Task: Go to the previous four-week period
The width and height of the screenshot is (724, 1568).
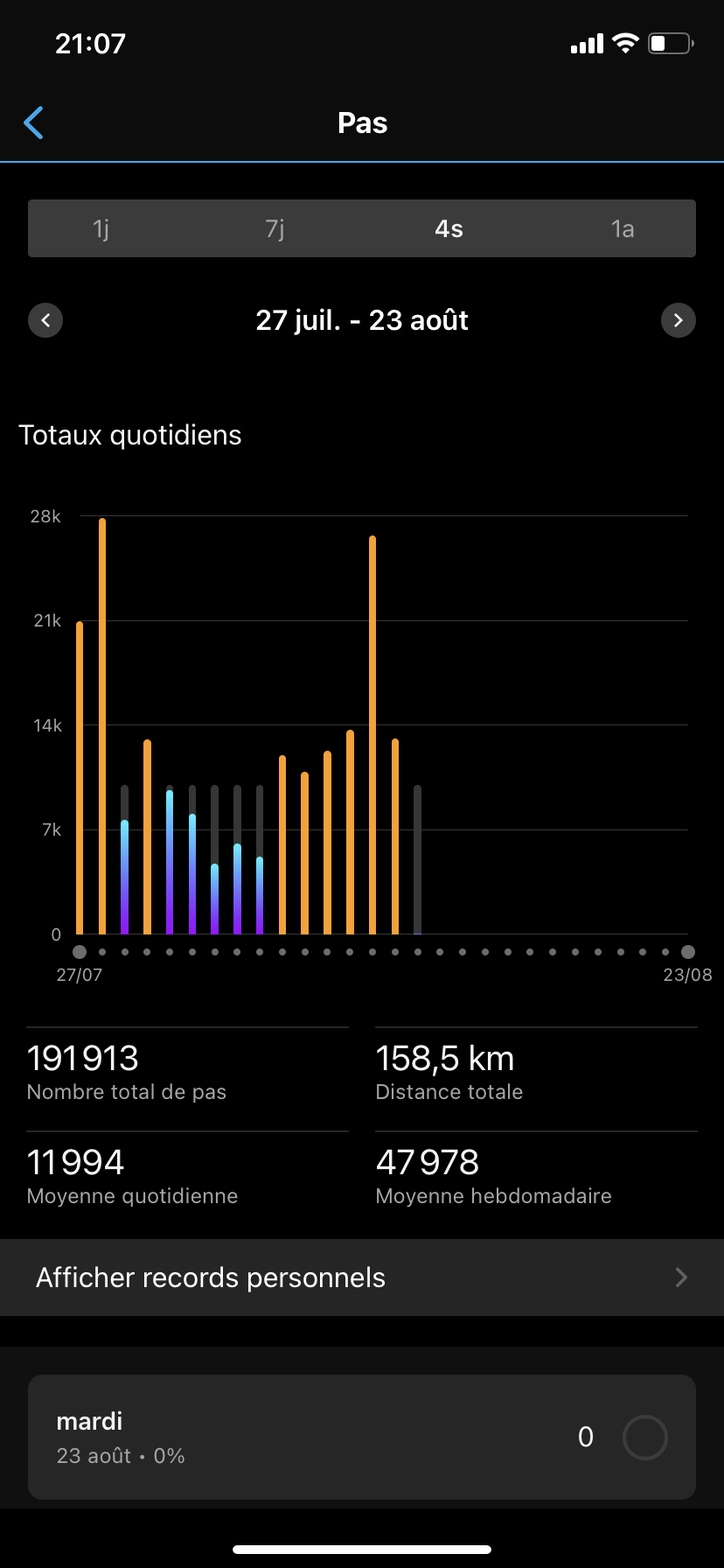Action: pyautogui.click(x=45, y=320)
